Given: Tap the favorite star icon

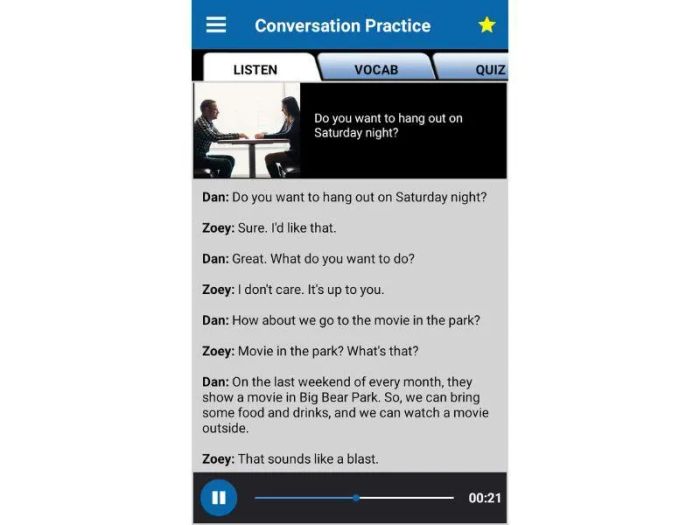Looking at the screenshot, I should click(x=487, y=25).
